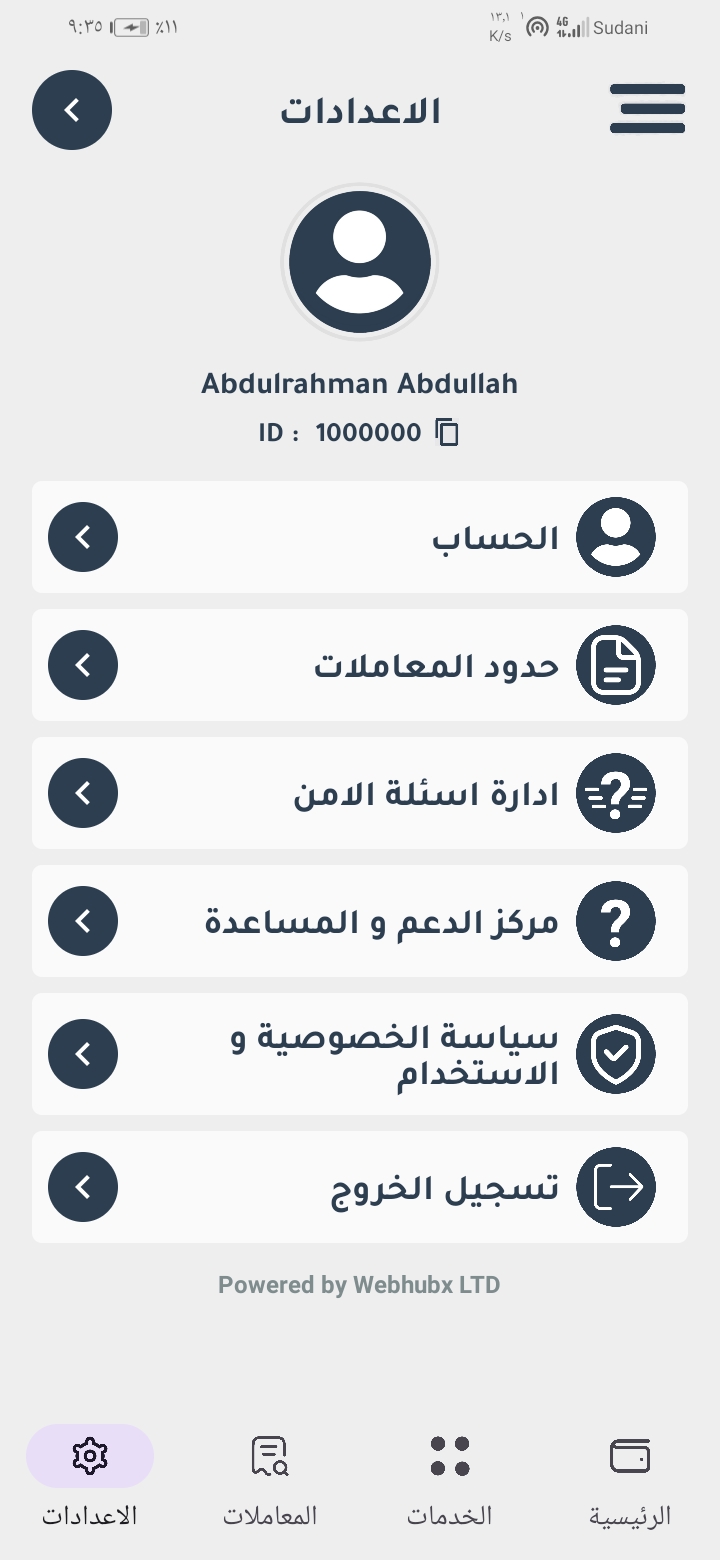
Task: Click the Powered by Webhubx LTD text
Action: (x=360, y=1285)
